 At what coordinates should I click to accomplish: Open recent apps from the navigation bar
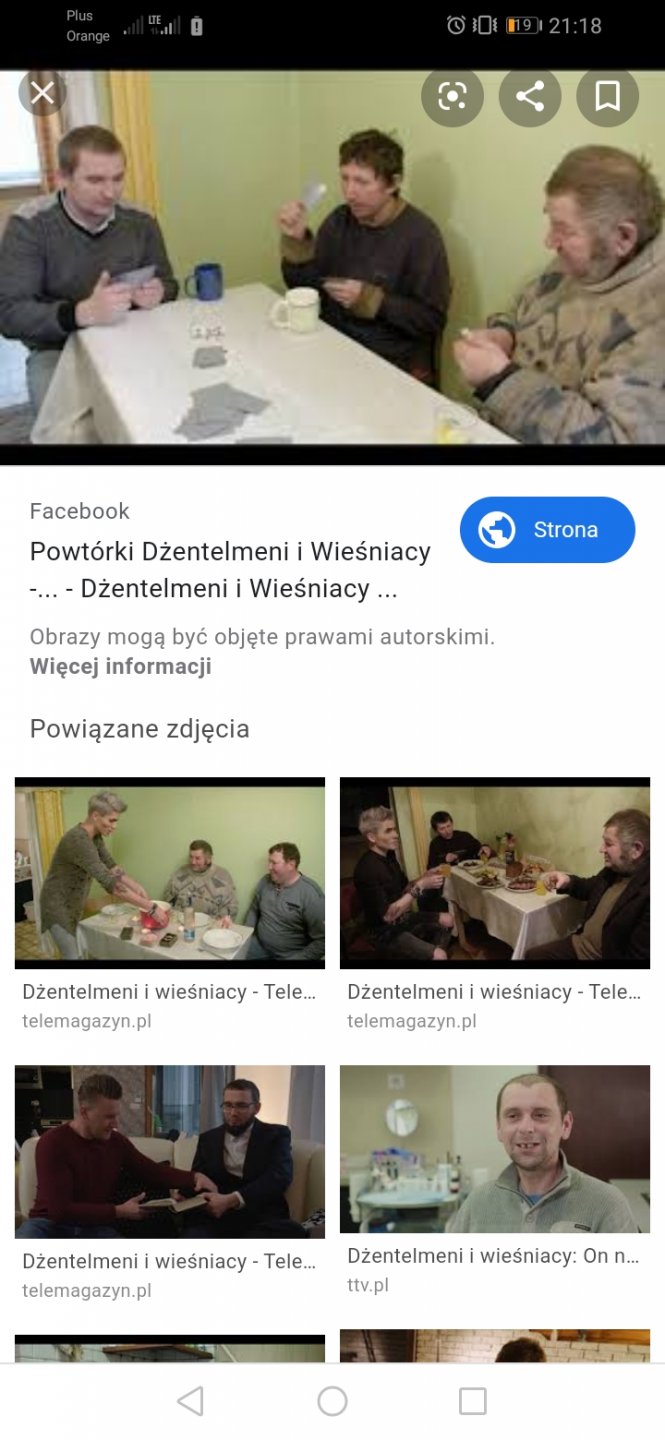[x=472, y=1401]
